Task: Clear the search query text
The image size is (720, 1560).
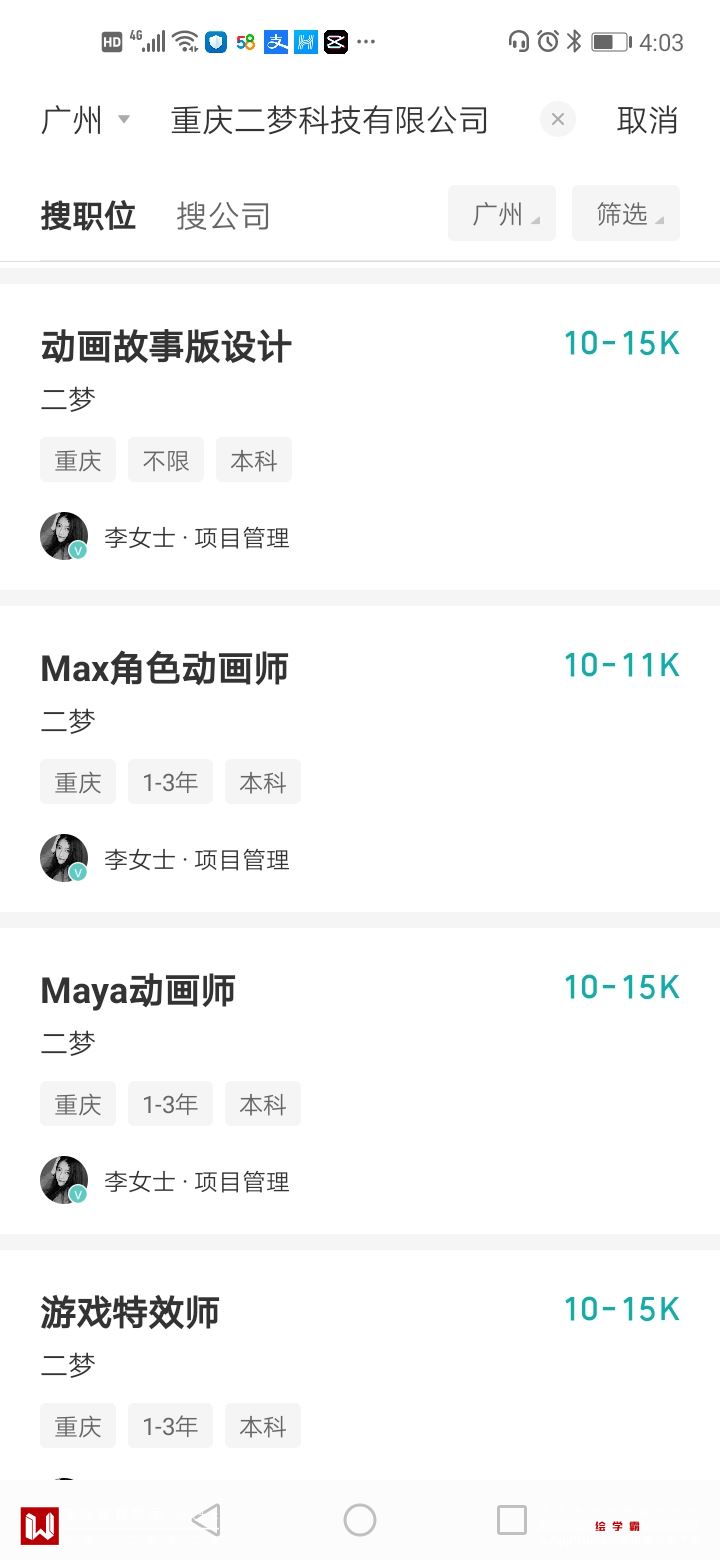Action: point(557,120)
